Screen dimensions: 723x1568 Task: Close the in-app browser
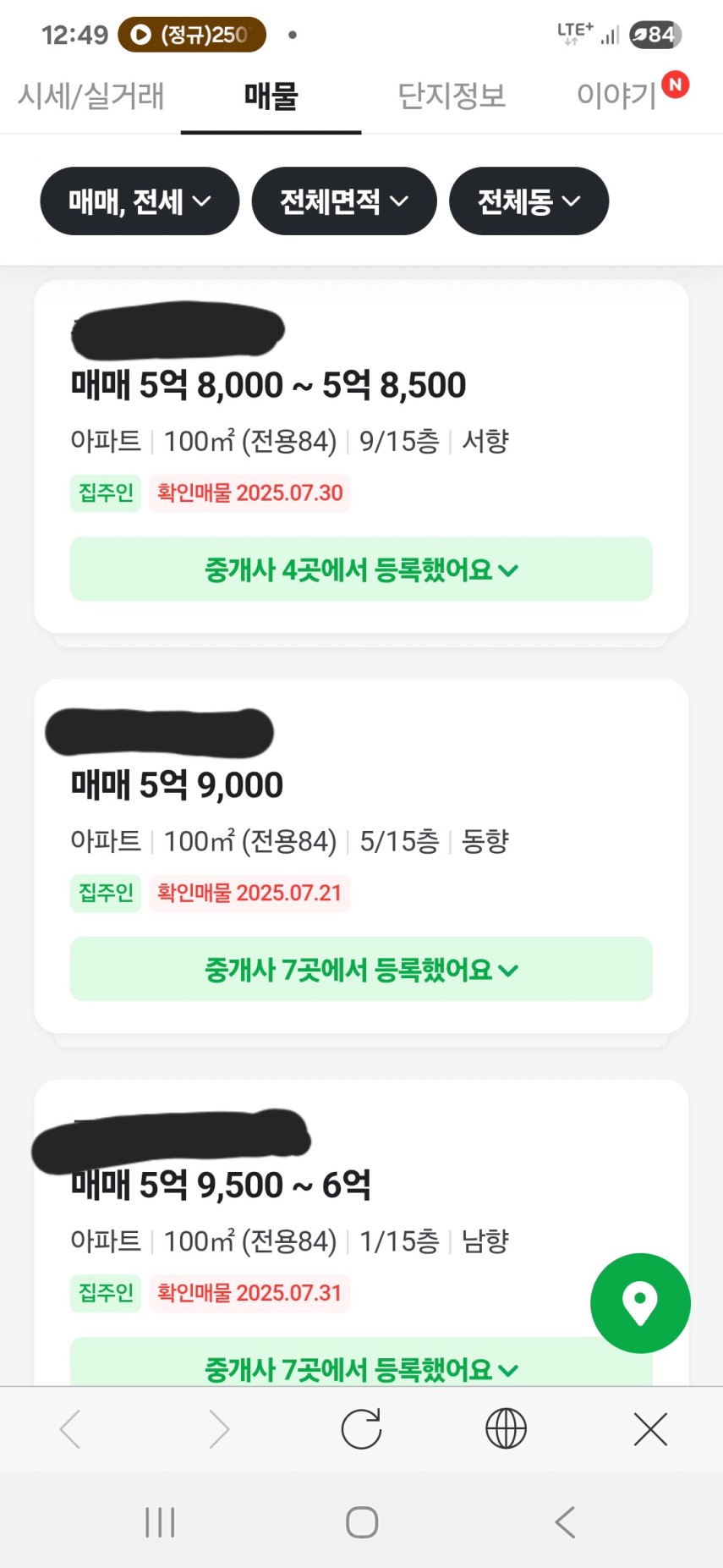(x=650, y=1430)
